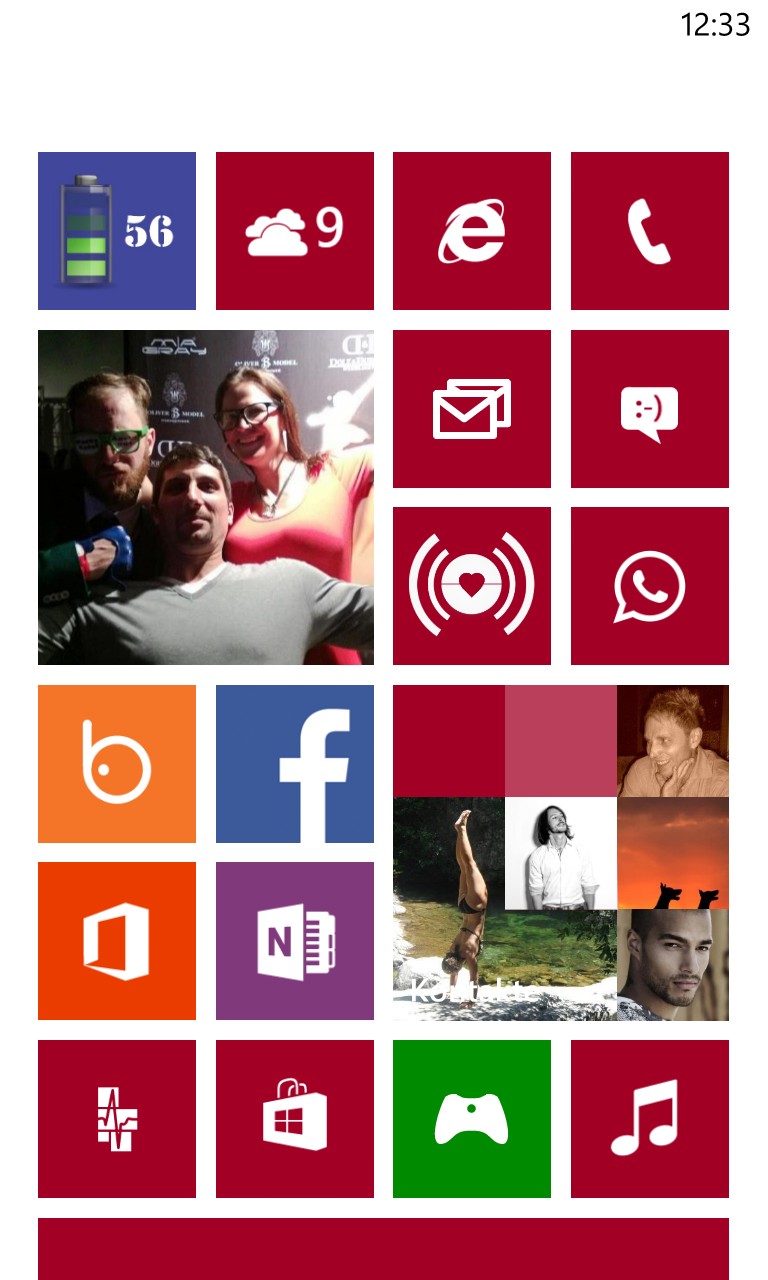Open the weather tile showing 9
The image size is (768, 1280).
tap(295, 231)
